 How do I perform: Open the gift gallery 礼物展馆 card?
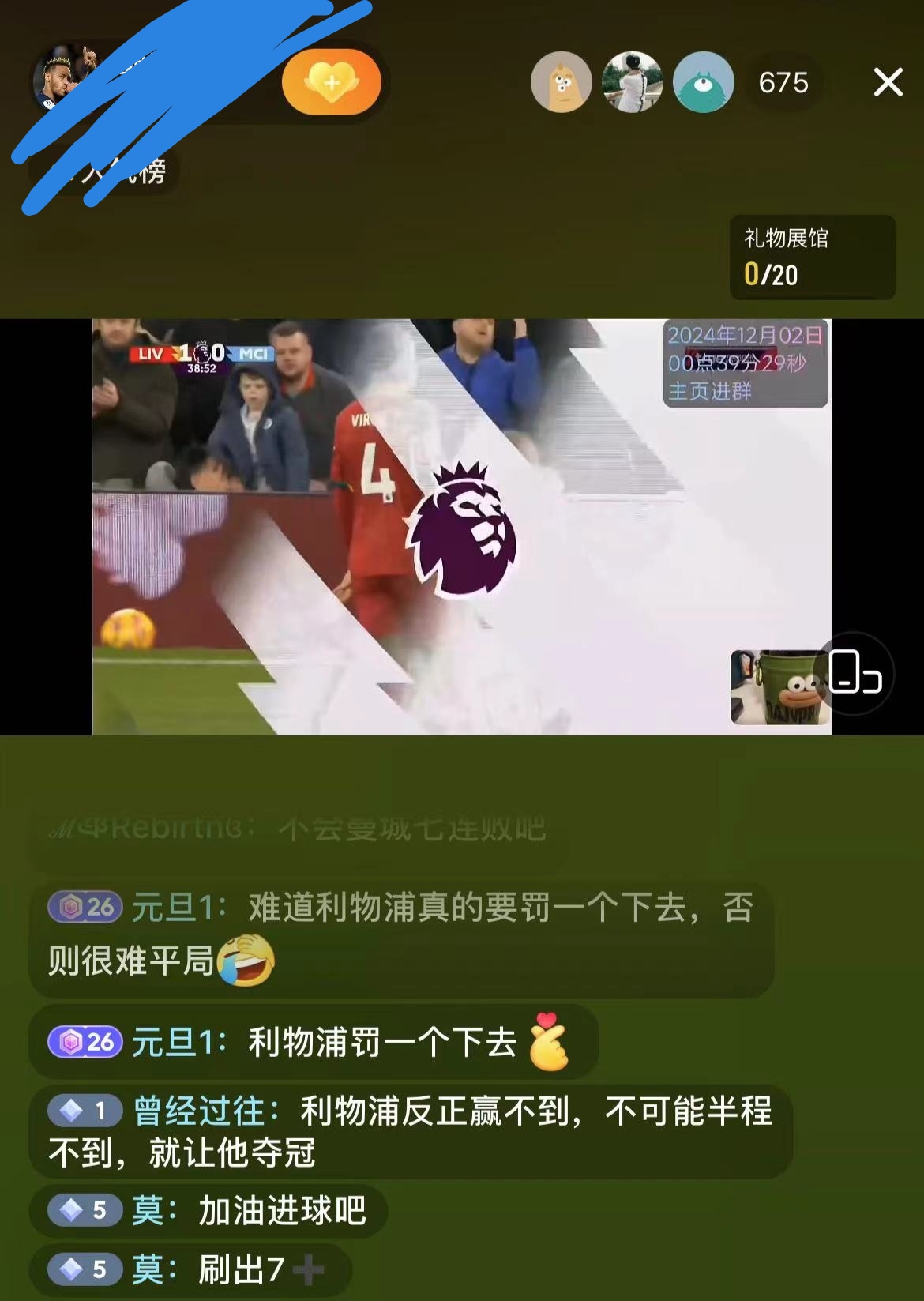812,258
